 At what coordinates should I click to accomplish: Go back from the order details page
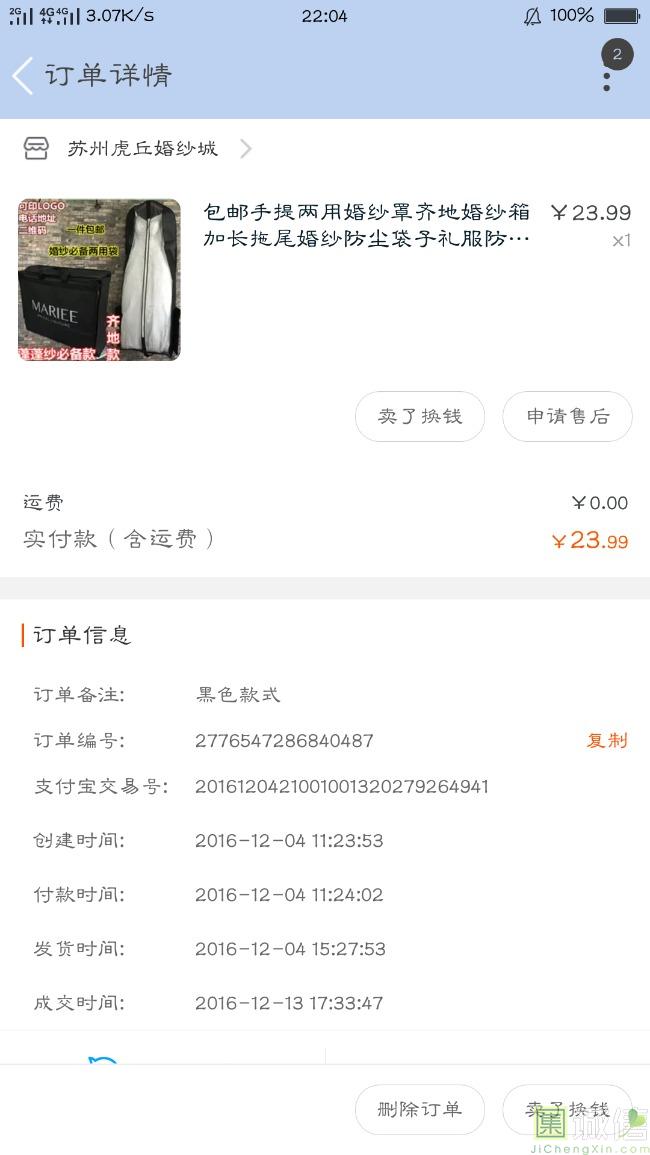click(x=23, y=76)
